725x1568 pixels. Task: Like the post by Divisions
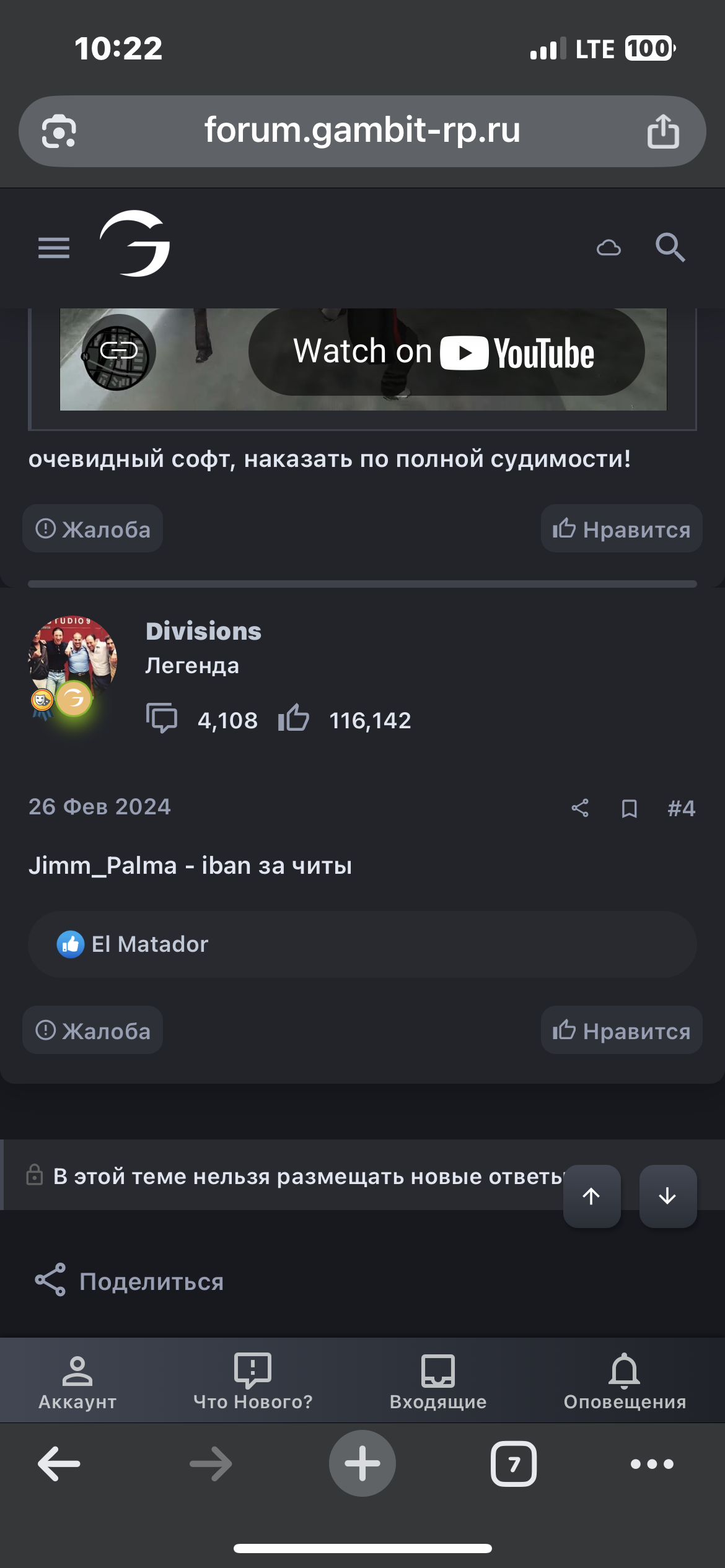coord(621,1030)
